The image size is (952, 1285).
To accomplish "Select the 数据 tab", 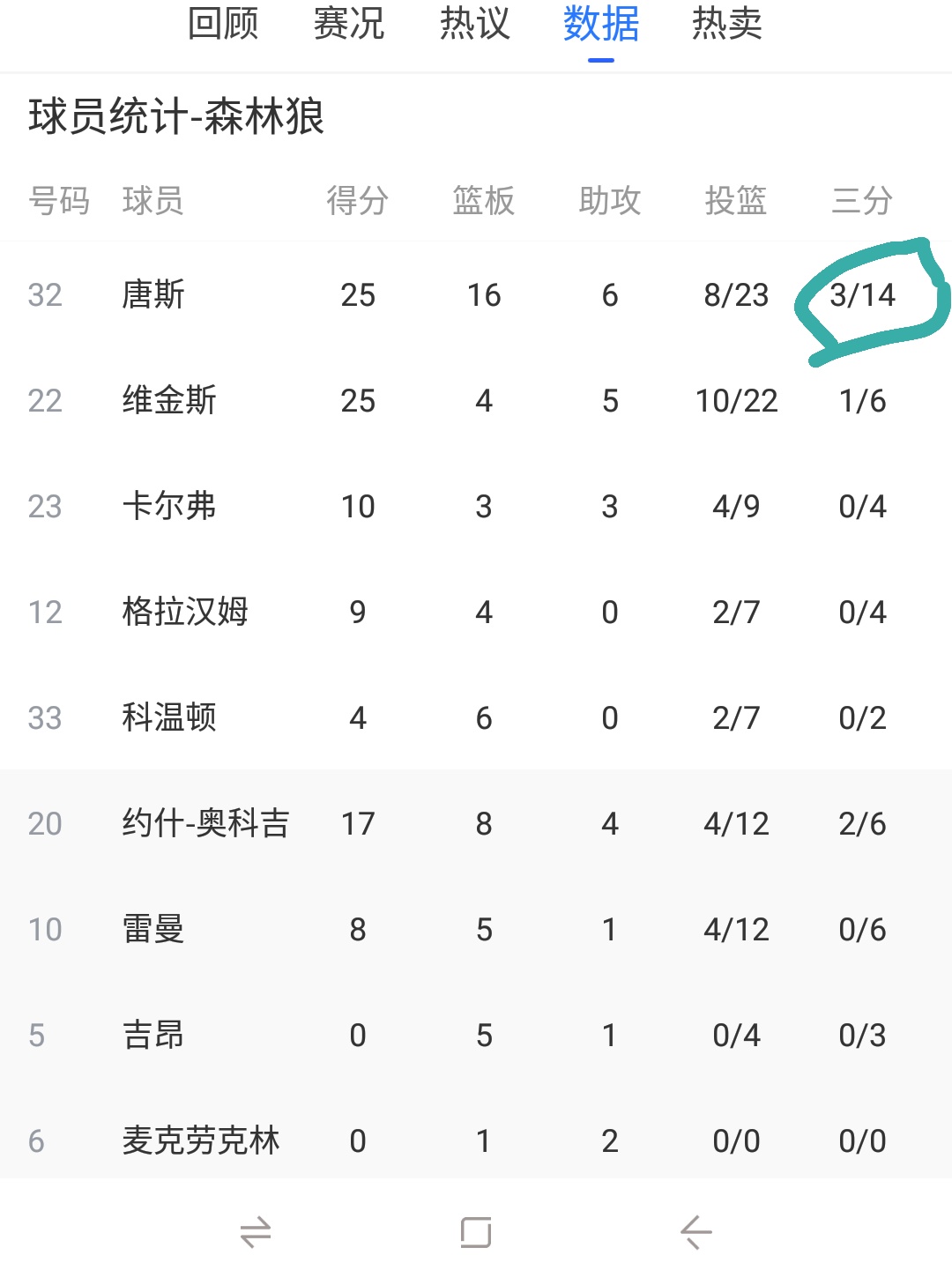I will [601, 24].
